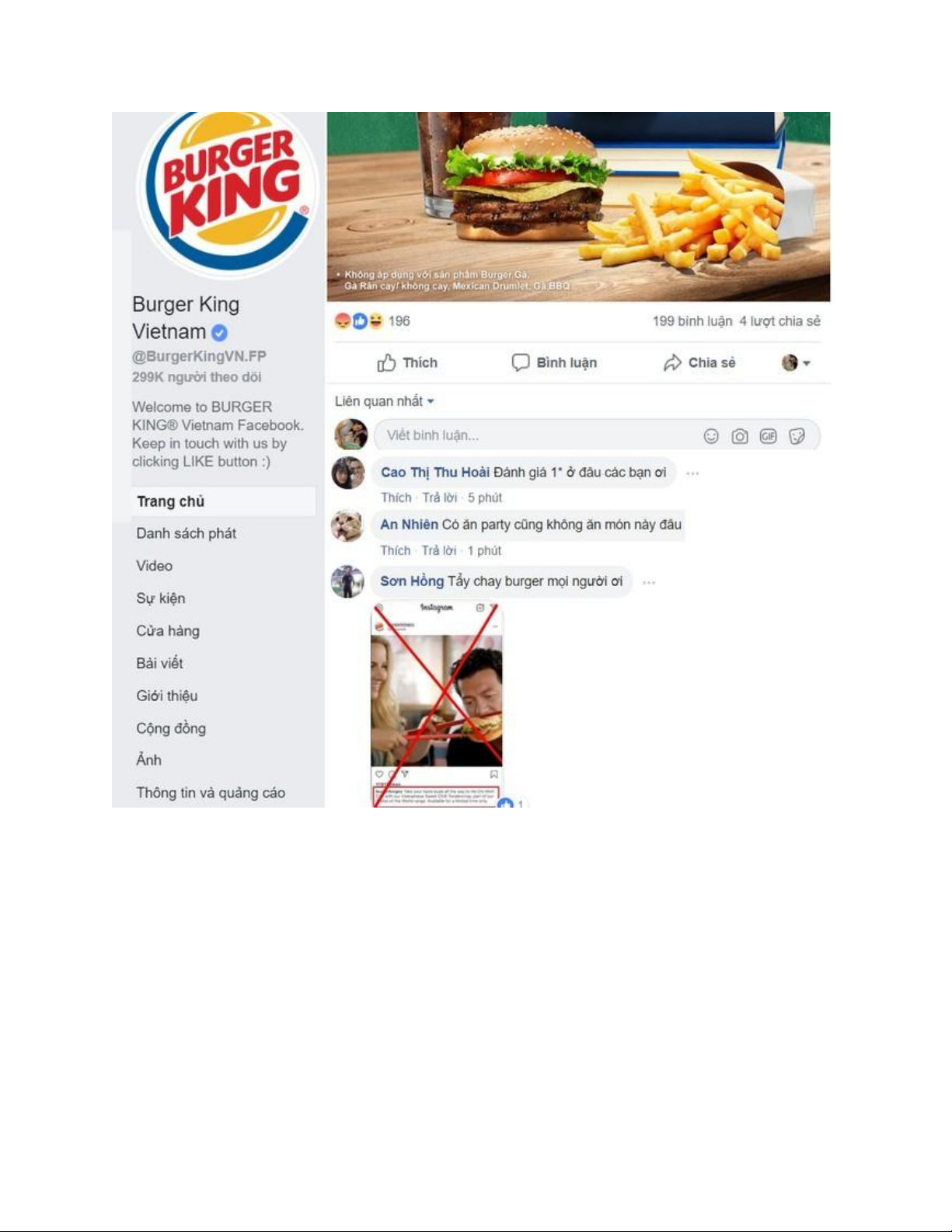
Task: Open the sticker picker in comment box
Action: click(797, 436)
